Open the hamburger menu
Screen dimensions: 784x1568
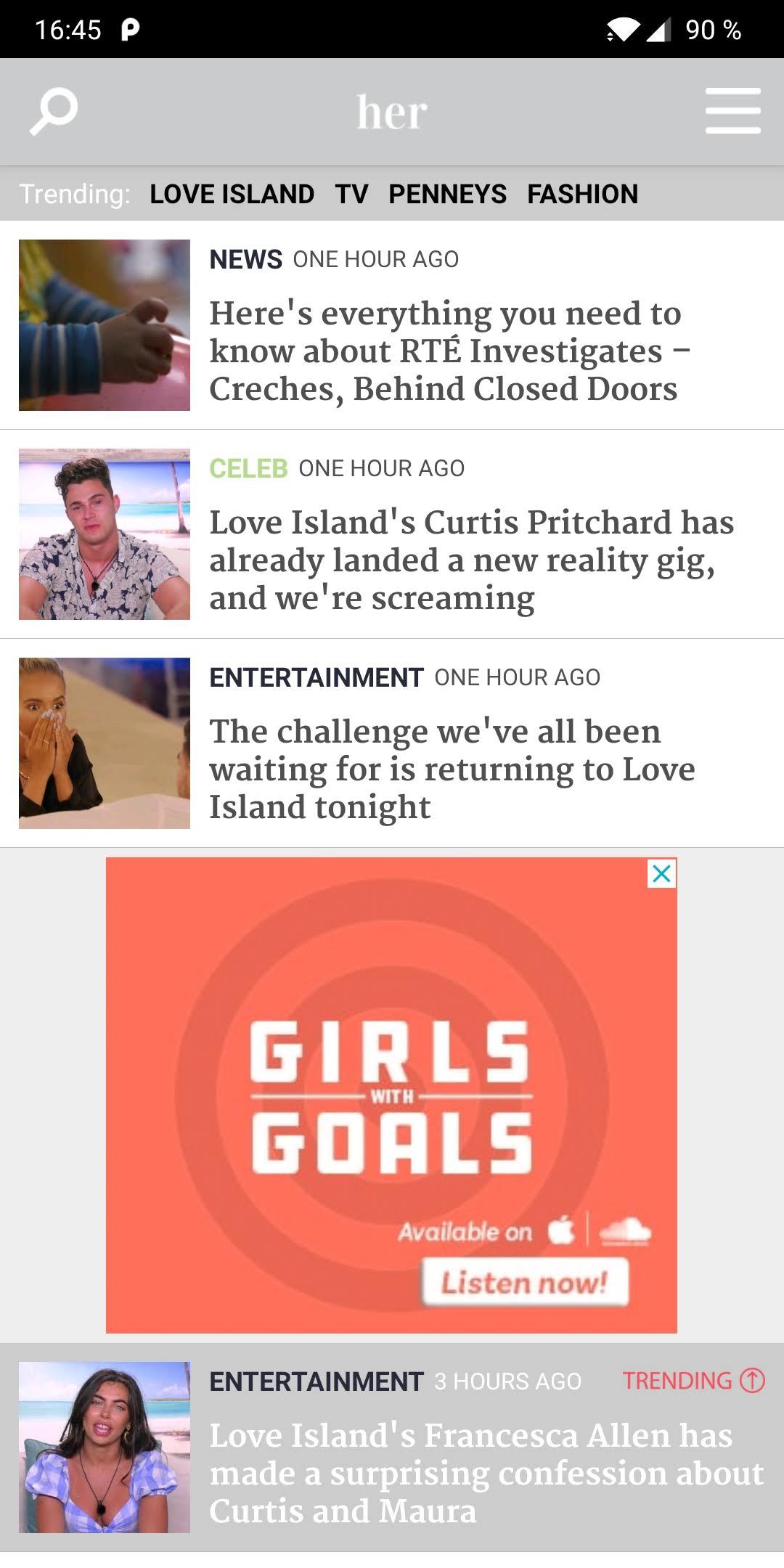[x=732, y=111]
